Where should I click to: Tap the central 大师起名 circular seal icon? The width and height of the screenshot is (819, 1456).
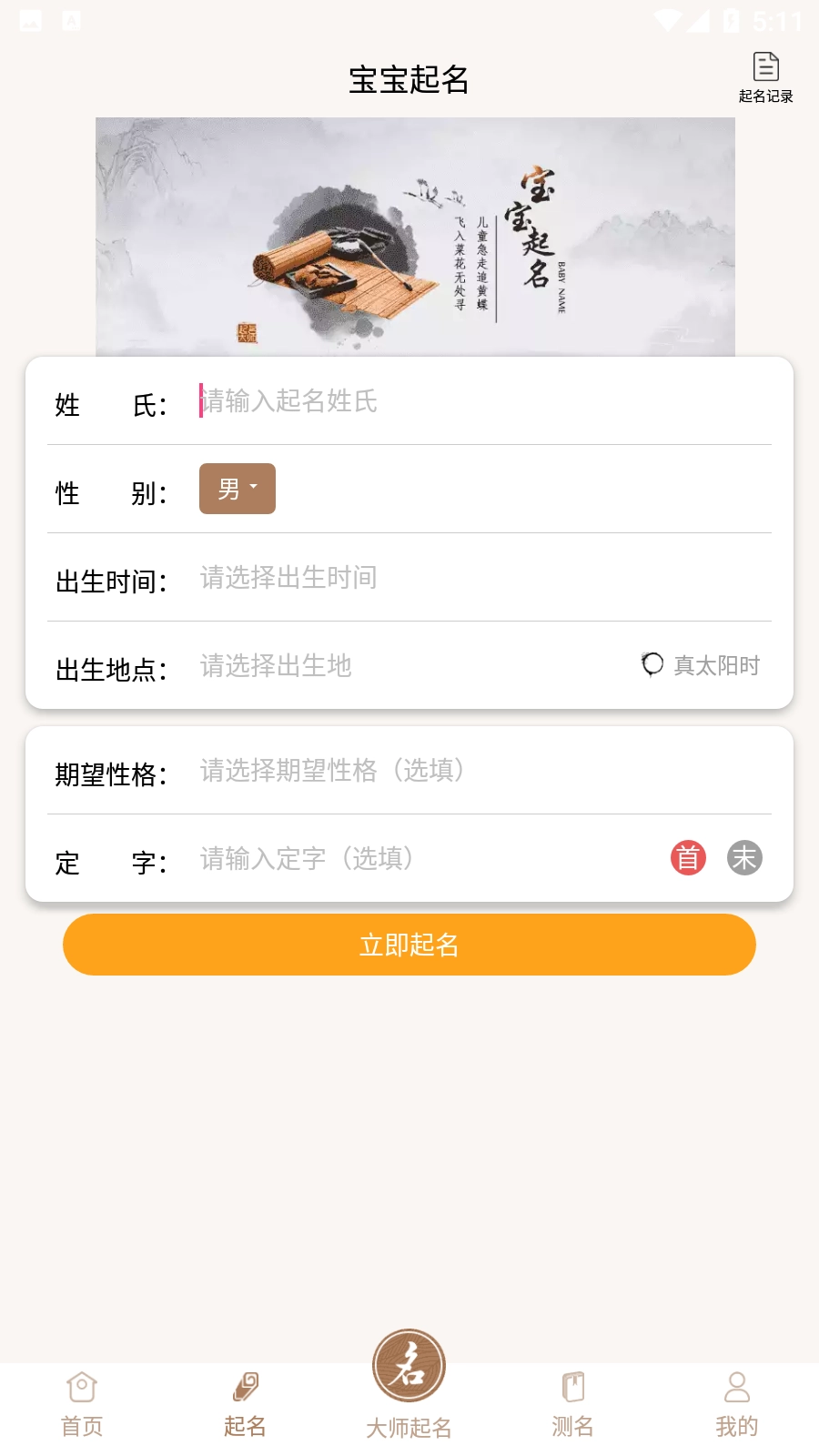(x=409, y=1365)
